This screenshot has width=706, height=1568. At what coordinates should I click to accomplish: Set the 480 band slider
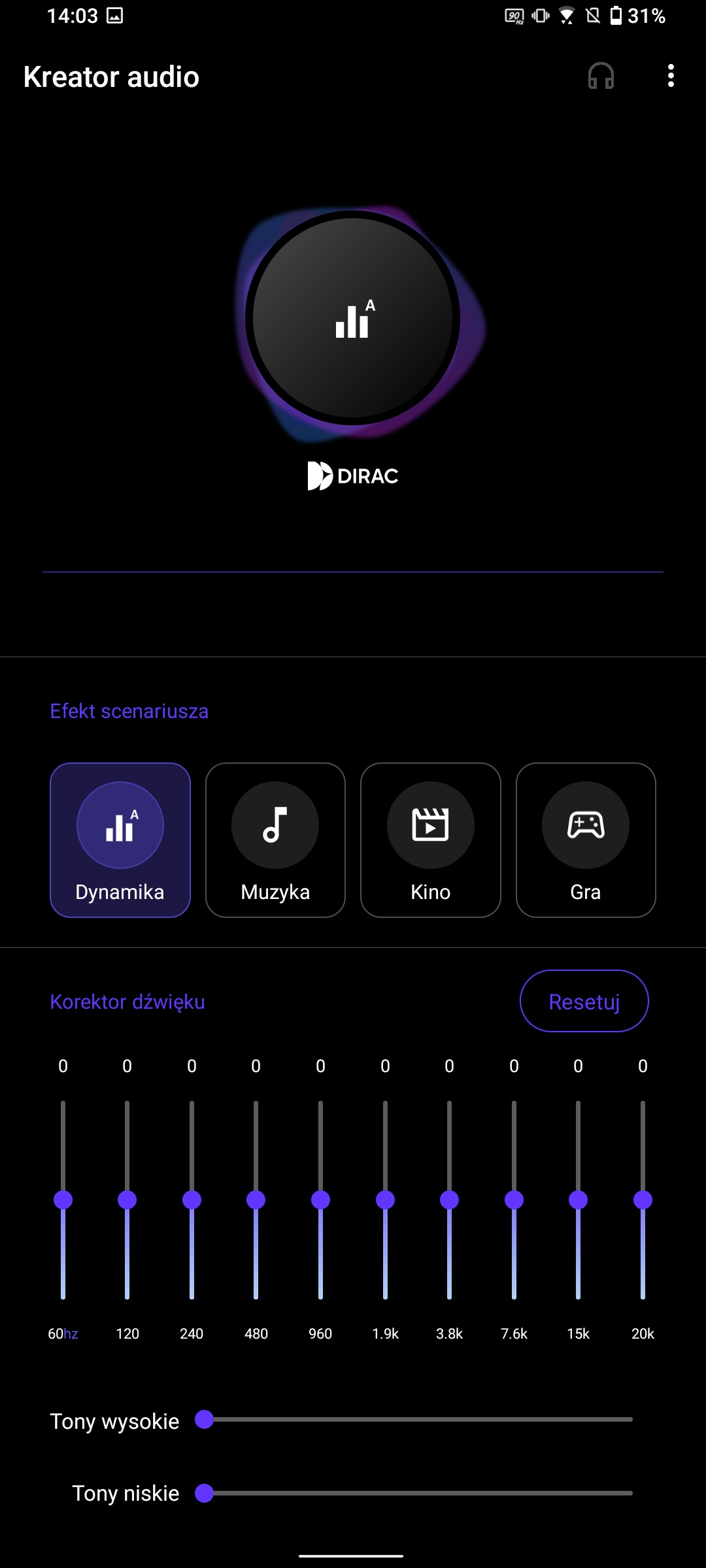(x=256, y=1200)
